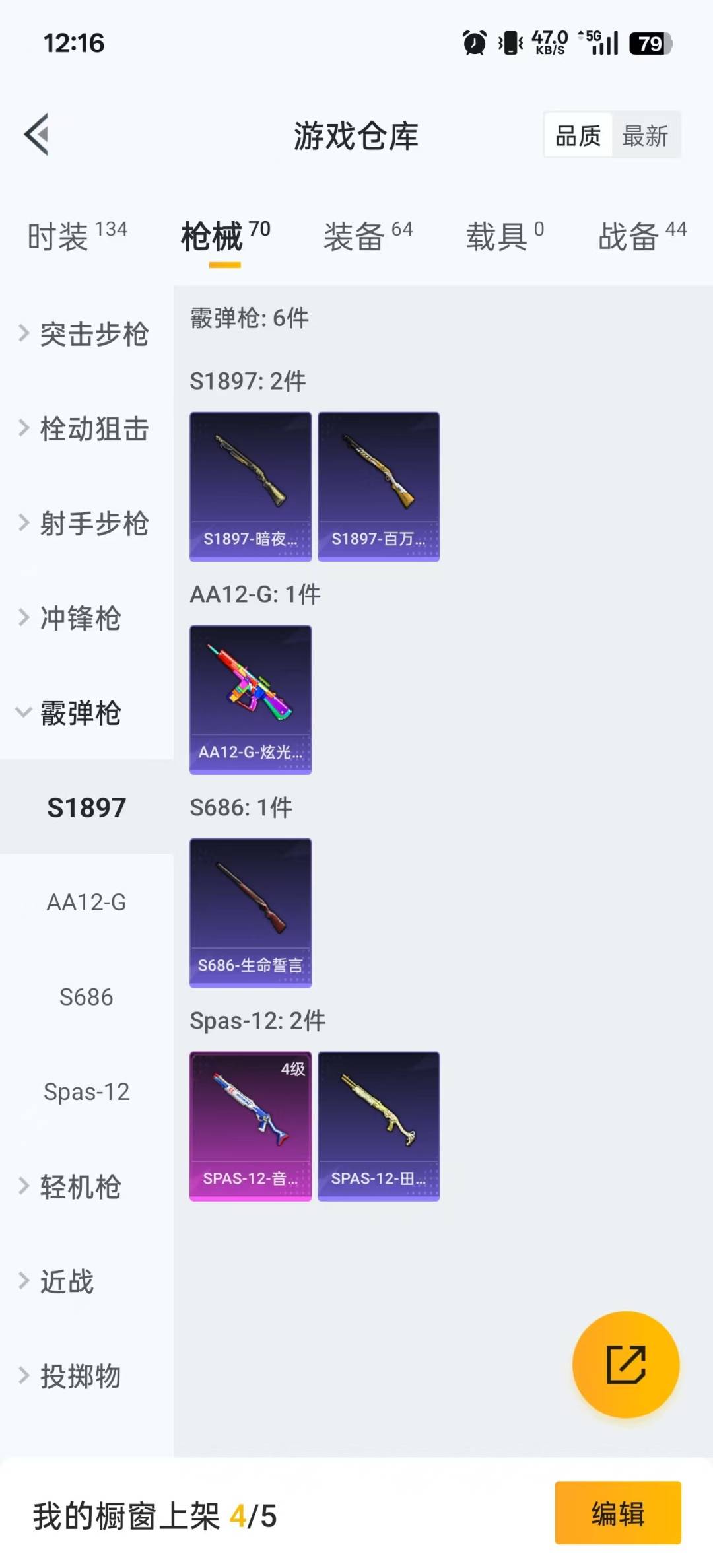
Task: View the AA12-G-炫光 weapon skin
Action: pos(250,700)
